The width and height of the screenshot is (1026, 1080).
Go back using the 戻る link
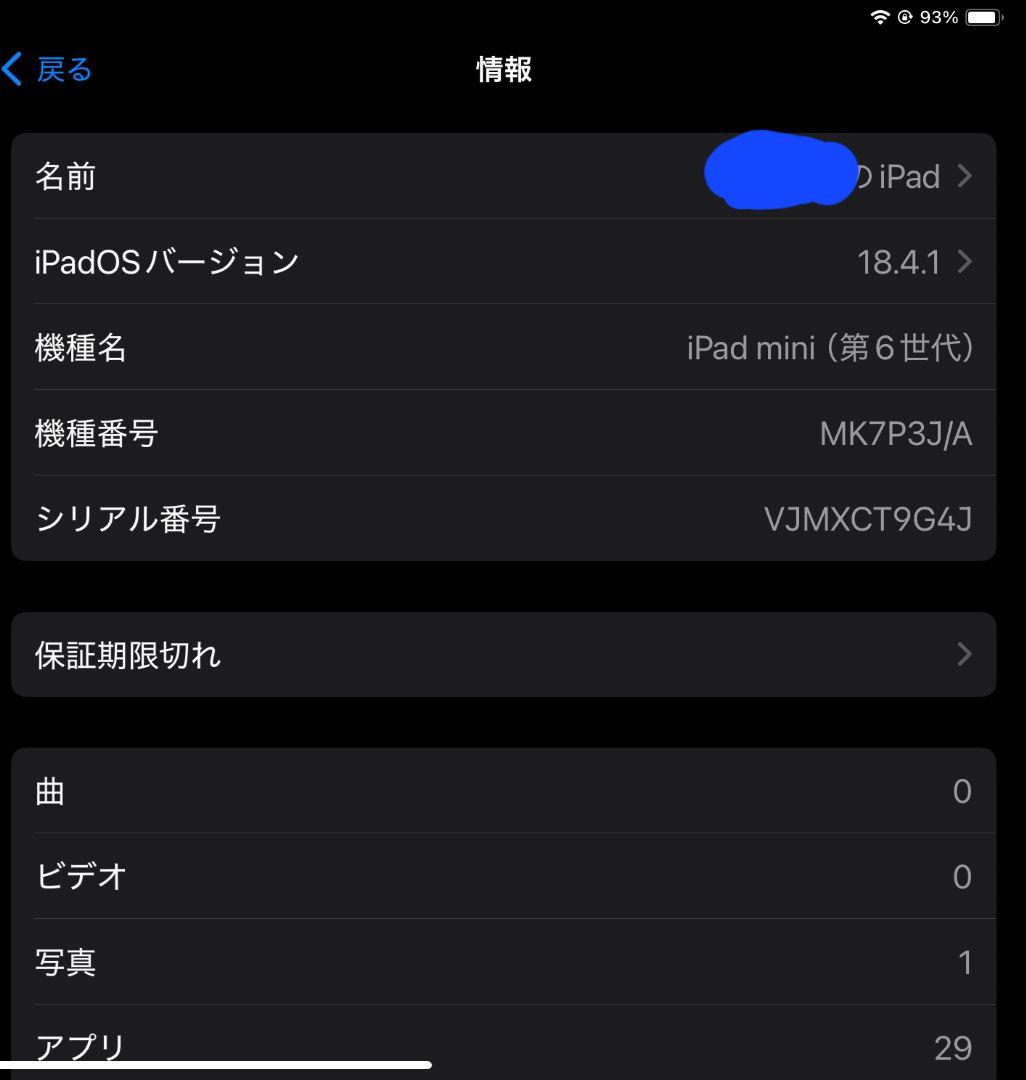pyautogui.click(x=62, y=70)
